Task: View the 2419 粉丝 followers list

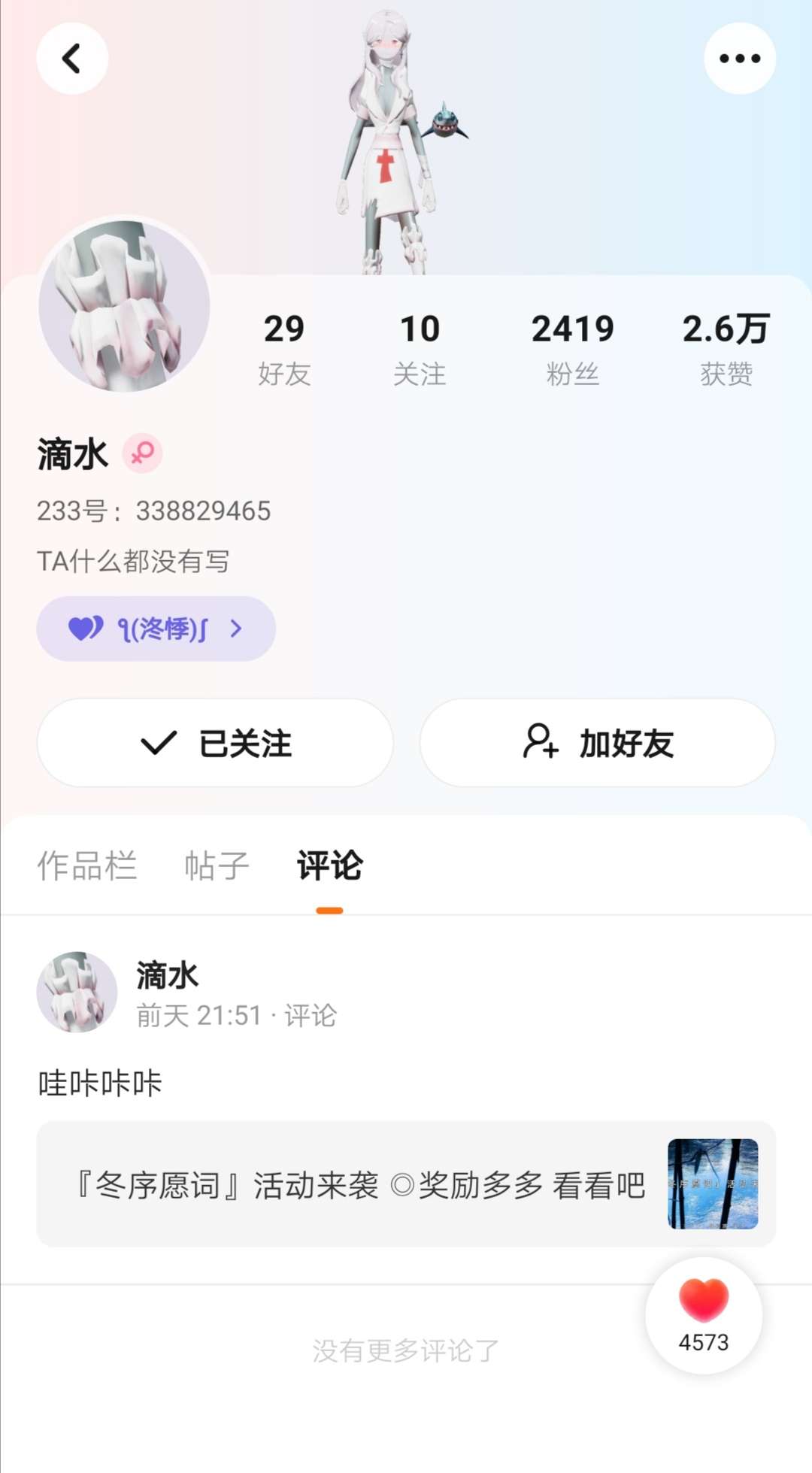Action: pyautogui.click(x=572, y=349)
